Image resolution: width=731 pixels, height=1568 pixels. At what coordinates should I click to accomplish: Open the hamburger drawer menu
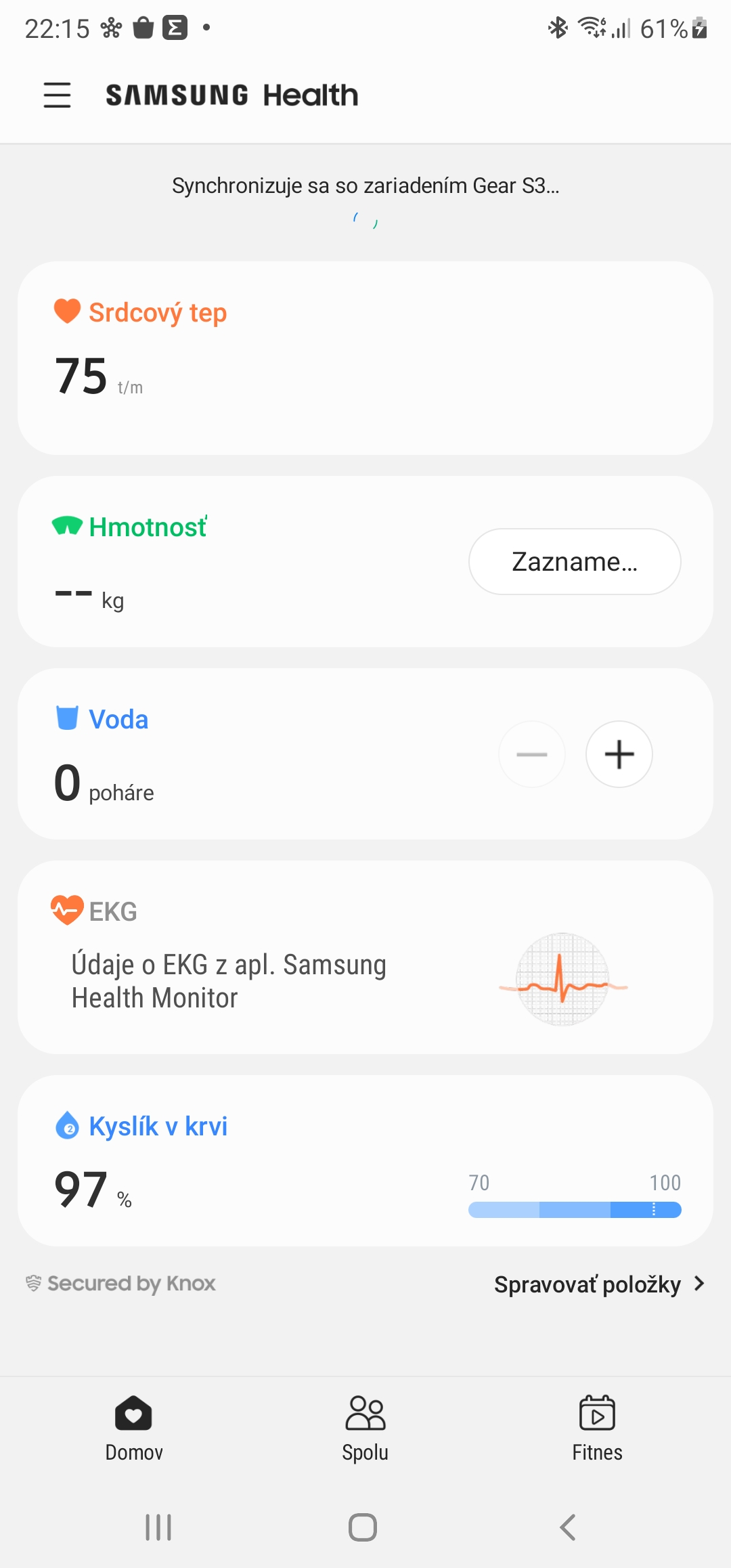coord(58,95)
